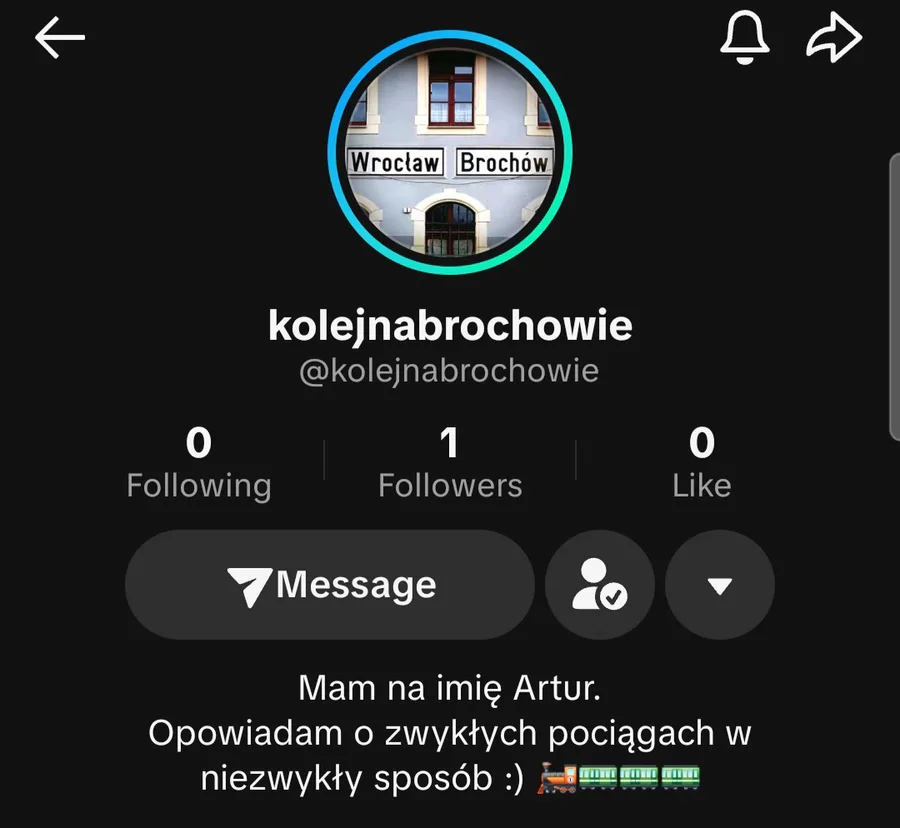The height and width of the screenshot is (828, 900).
Task: Open kolejnabrochowie's profile picture
Action: tap(450, 153)
